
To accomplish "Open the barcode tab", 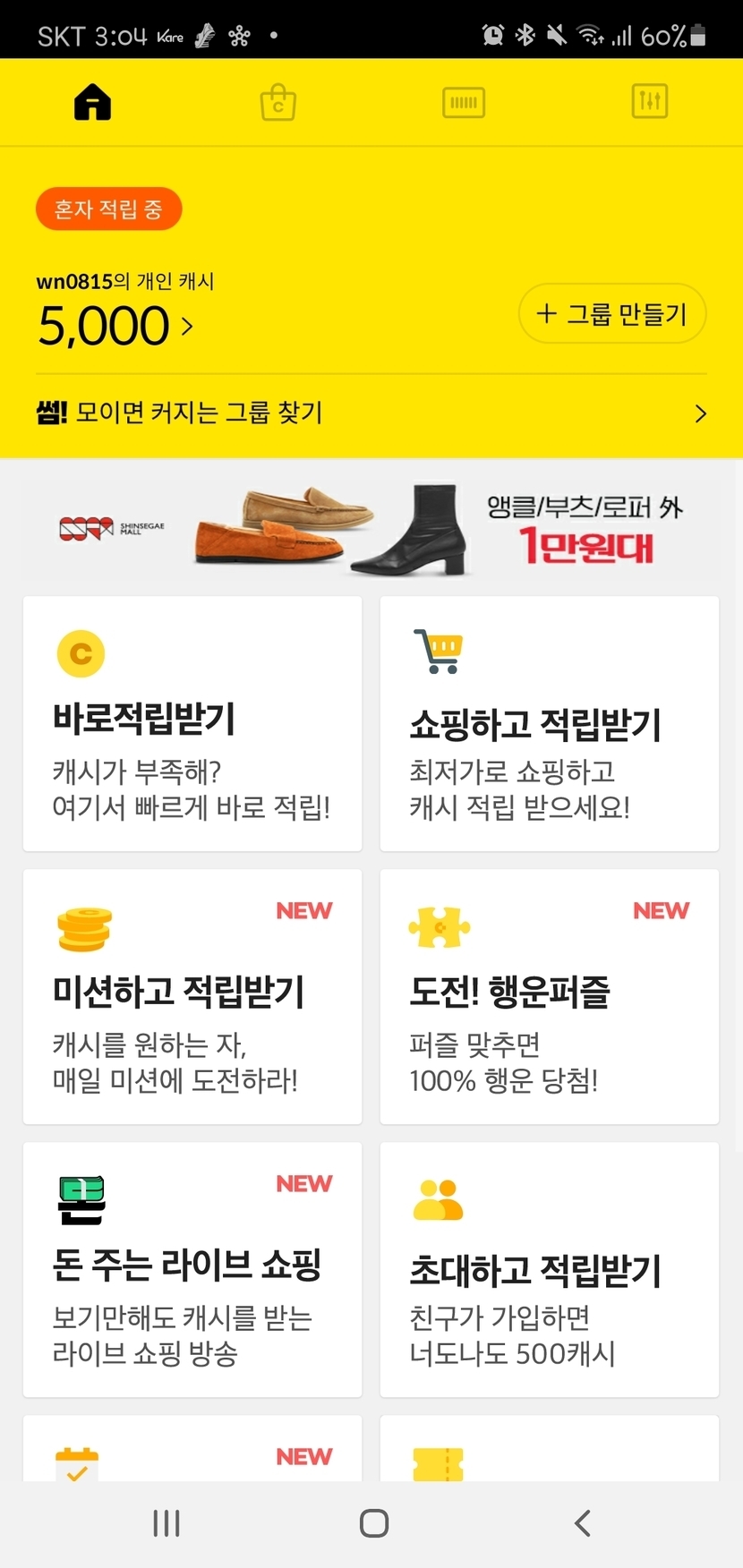I will (x=464, y=102).
